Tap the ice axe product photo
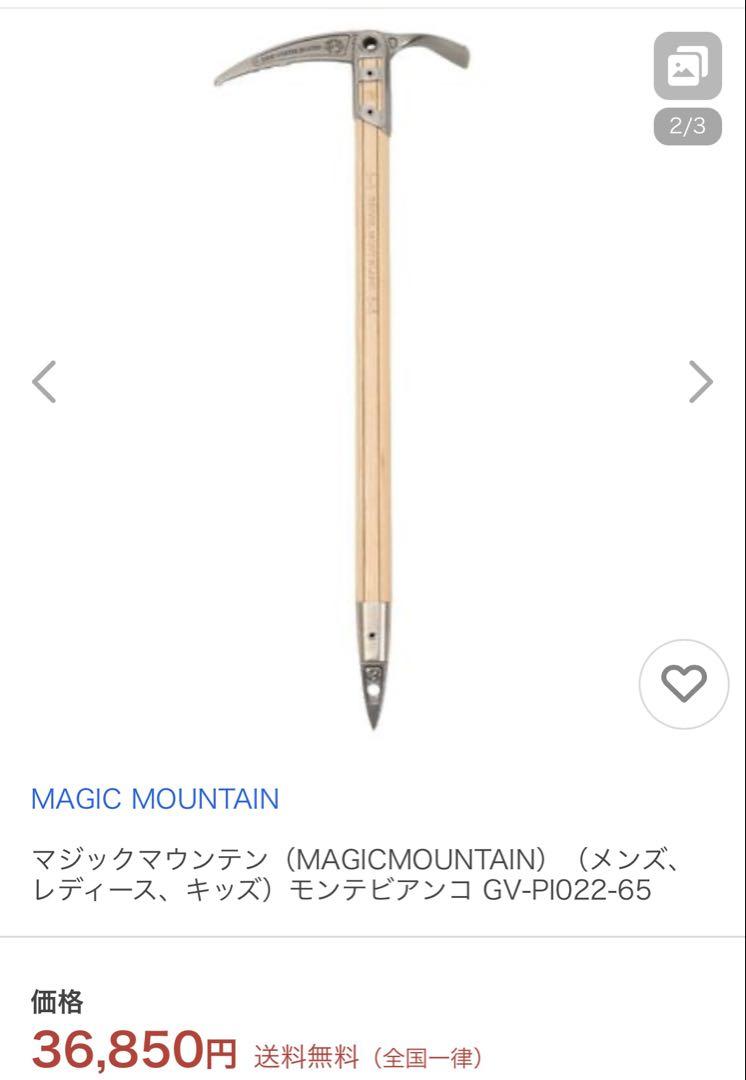This screenshot has width=746, height=1080. 372,380
